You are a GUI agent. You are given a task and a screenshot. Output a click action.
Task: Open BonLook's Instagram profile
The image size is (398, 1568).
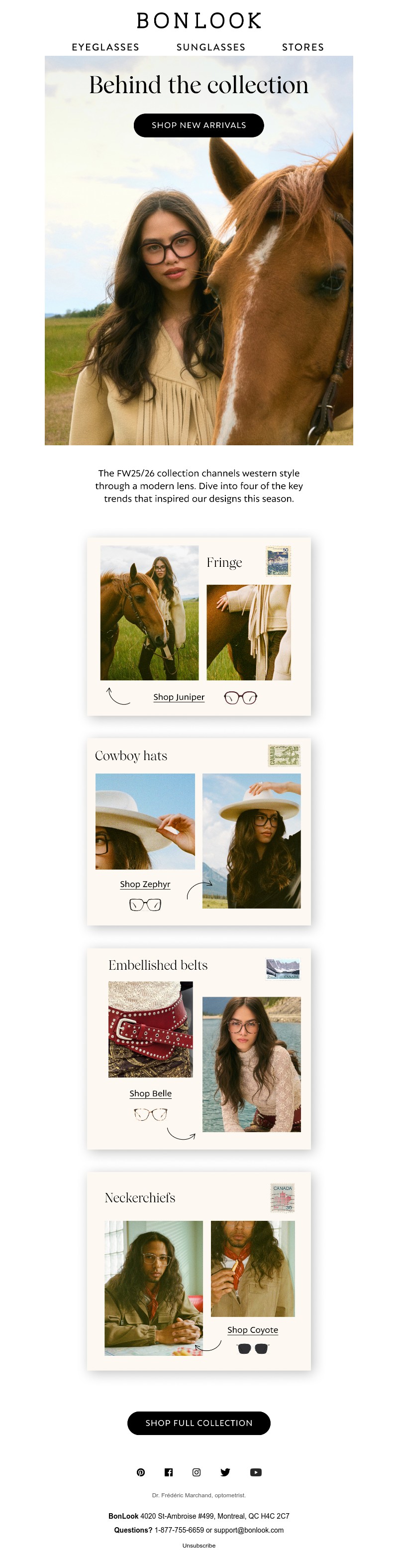[x=197, y=1472]
